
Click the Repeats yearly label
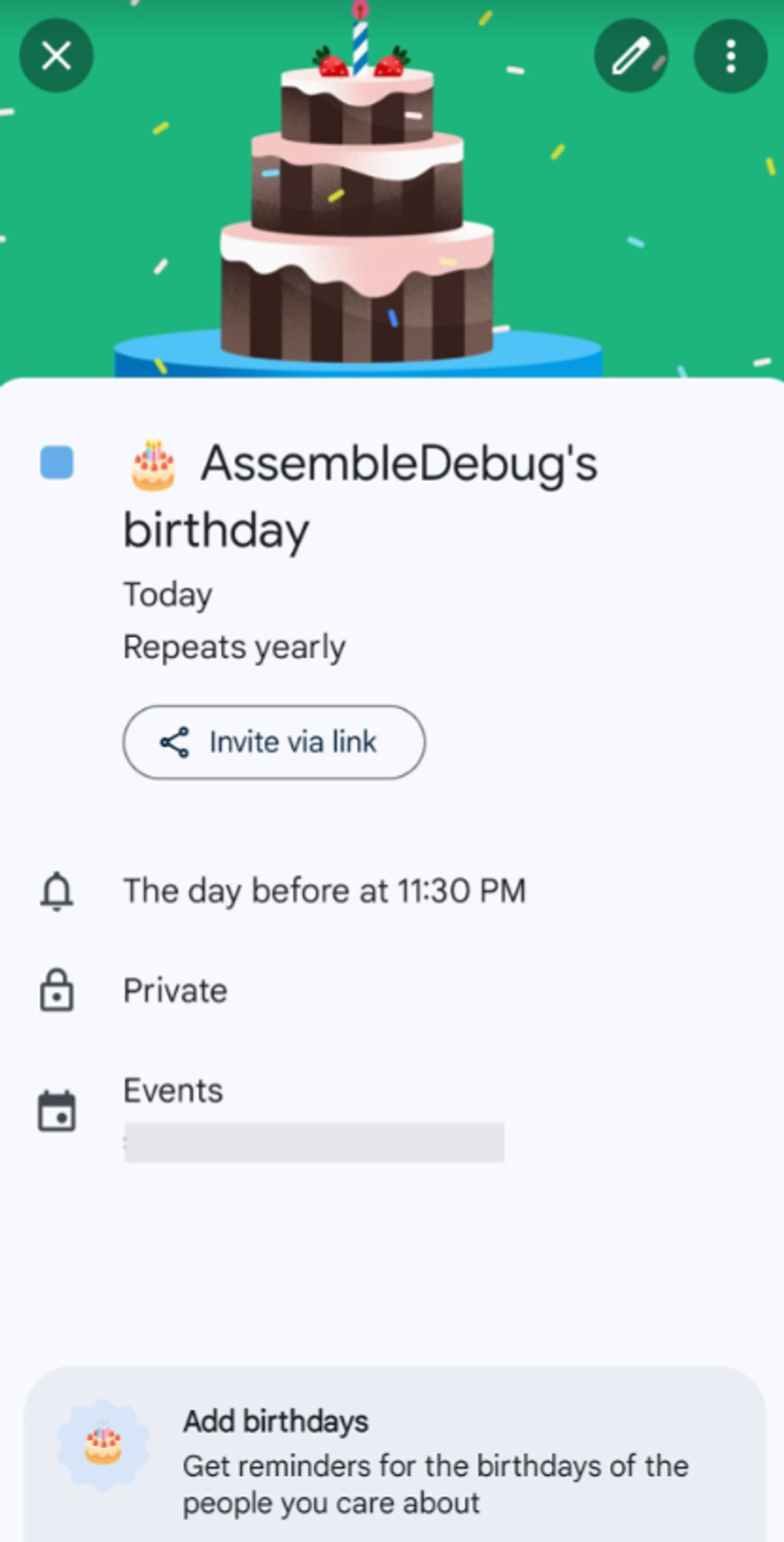click(234, 647)
